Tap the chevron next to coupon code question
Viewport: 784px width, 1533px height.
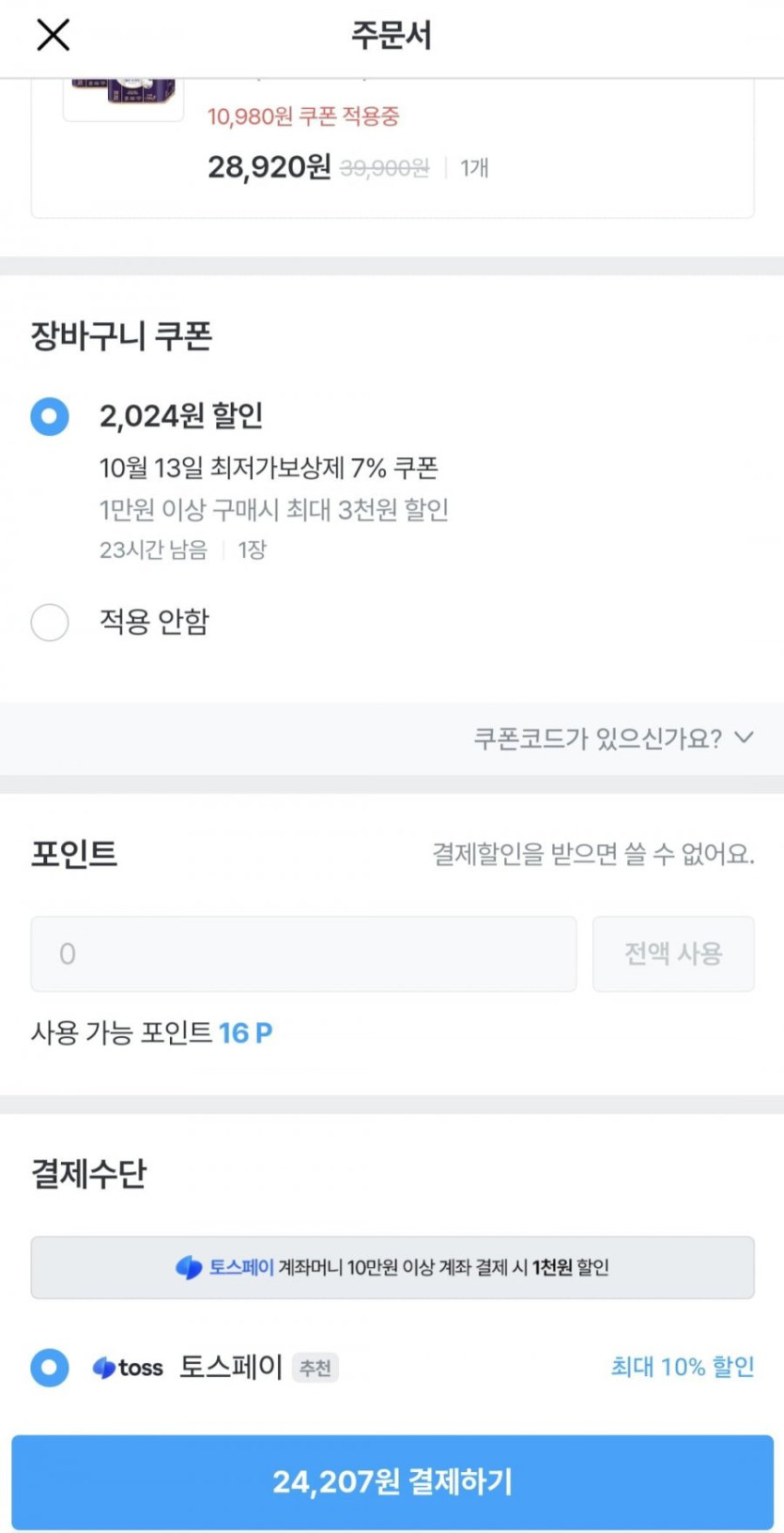tap(743, 738)
